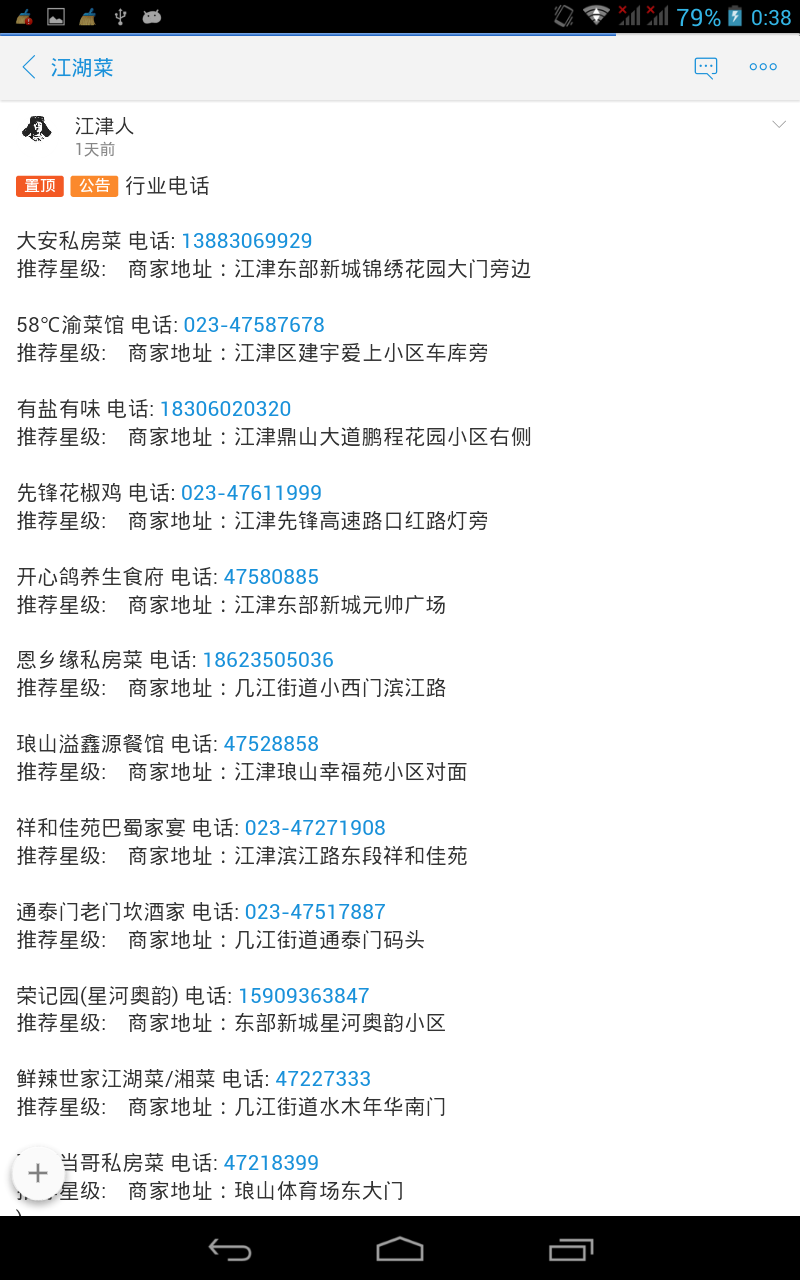Tap 琅山溢鑫源餐馆 phone 47528858
The height and width of the screenshot is (1280, 800).
click(x=271, y=744)
